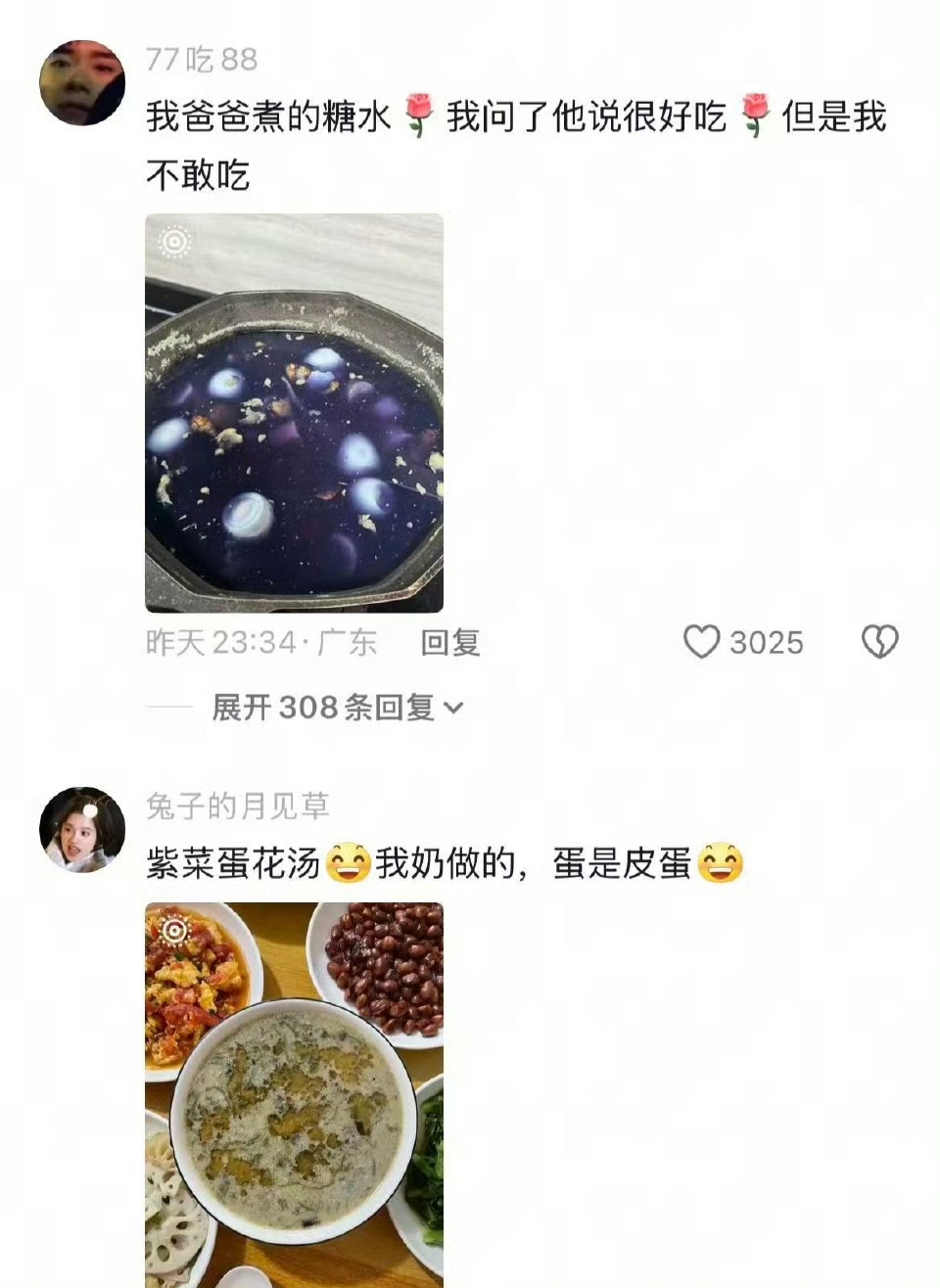This screenshot has height=1288, width=940.
Task: Open 77吃88's profile avatar
Action: 82,83
